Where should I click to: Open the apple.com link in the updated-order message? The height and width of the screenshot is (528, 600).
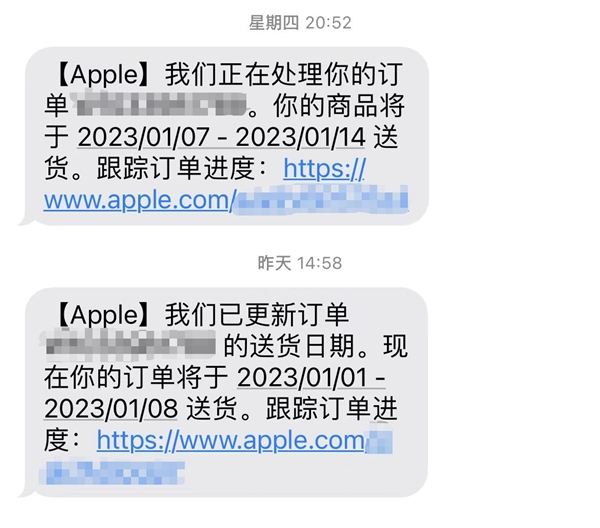pos(229,438)
